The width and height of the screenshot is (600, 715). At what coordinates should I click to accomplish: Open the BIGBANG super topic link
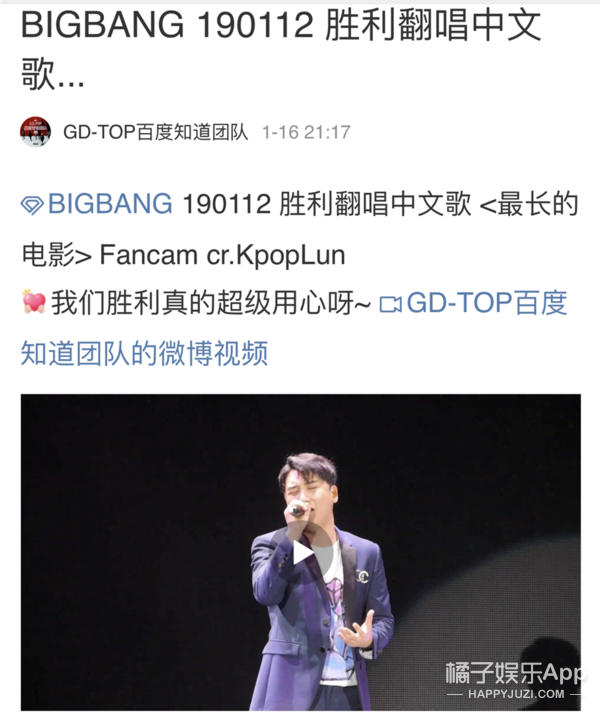tap(96, 205)
